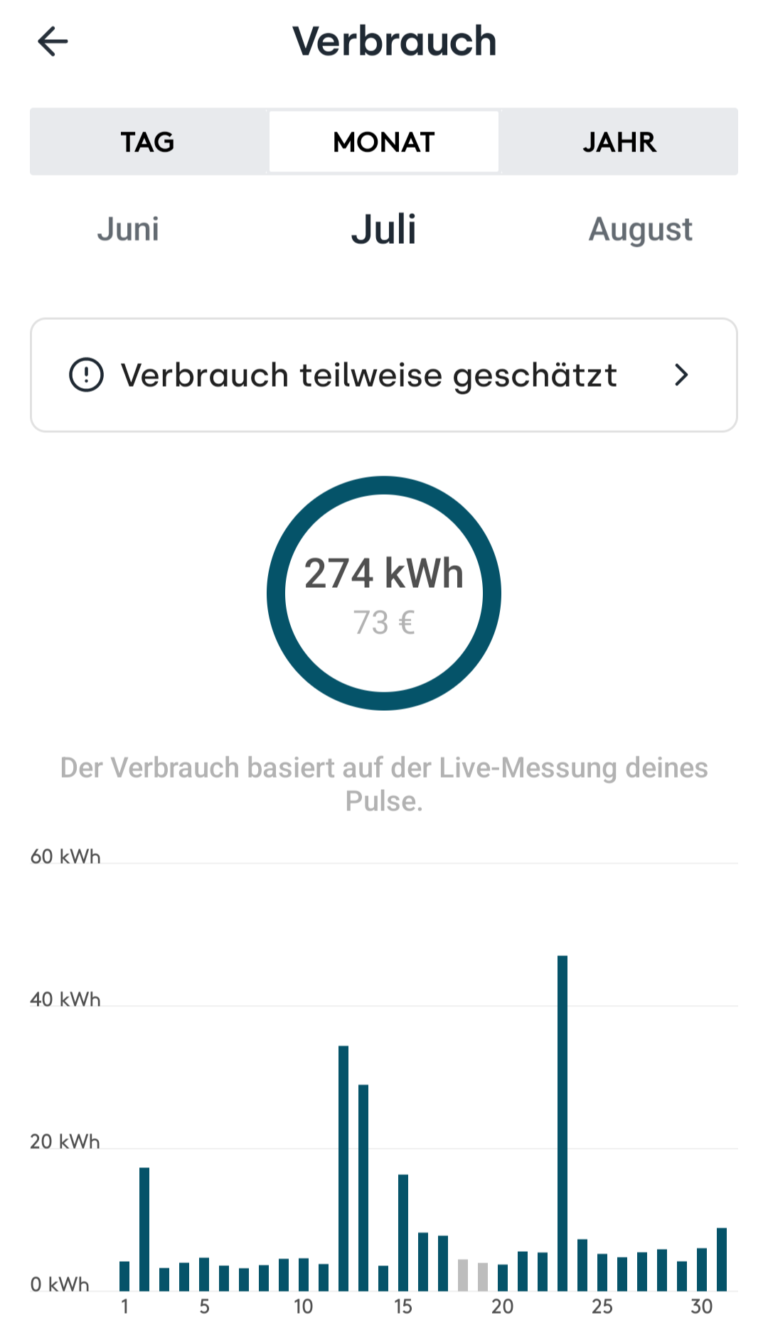Show consumption for Juni

pyautogui.click(x=128, y=229)
